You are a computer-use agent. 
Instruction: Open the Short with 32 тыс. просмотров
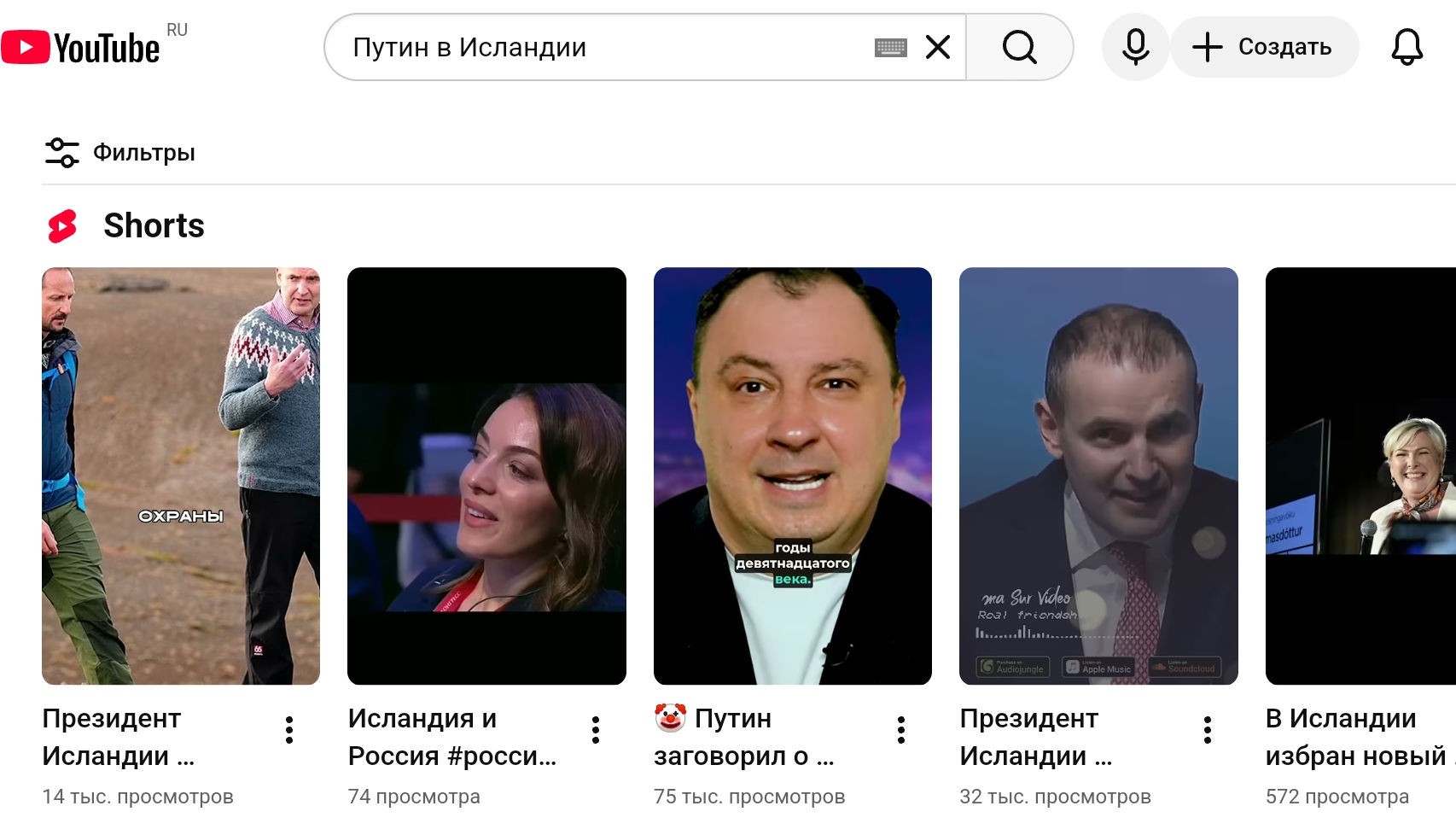pyautogui.click(x=1098, y=476)
